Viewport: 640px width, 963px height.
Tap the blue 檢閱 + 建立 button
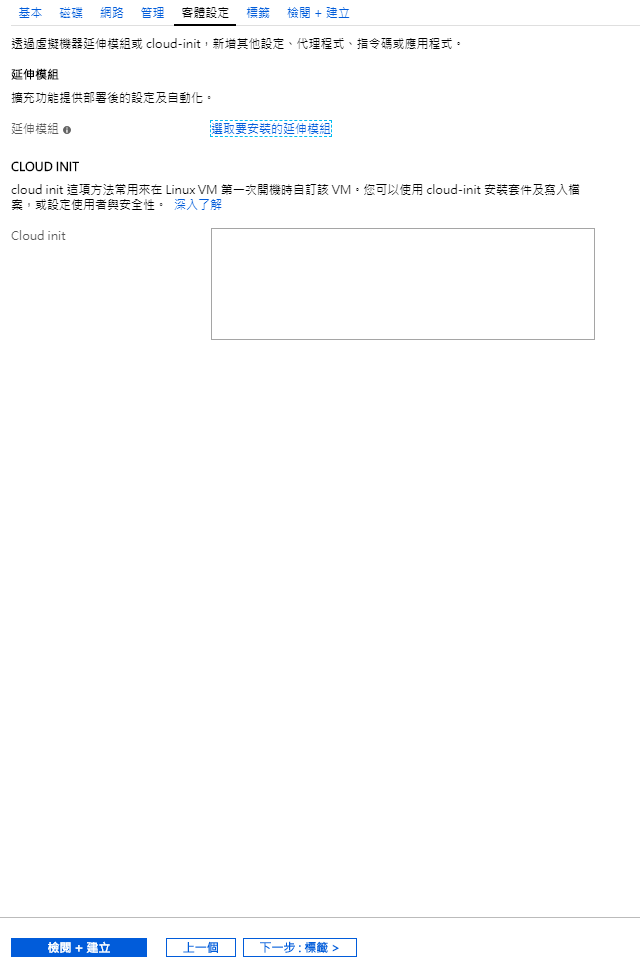[79, 947]
